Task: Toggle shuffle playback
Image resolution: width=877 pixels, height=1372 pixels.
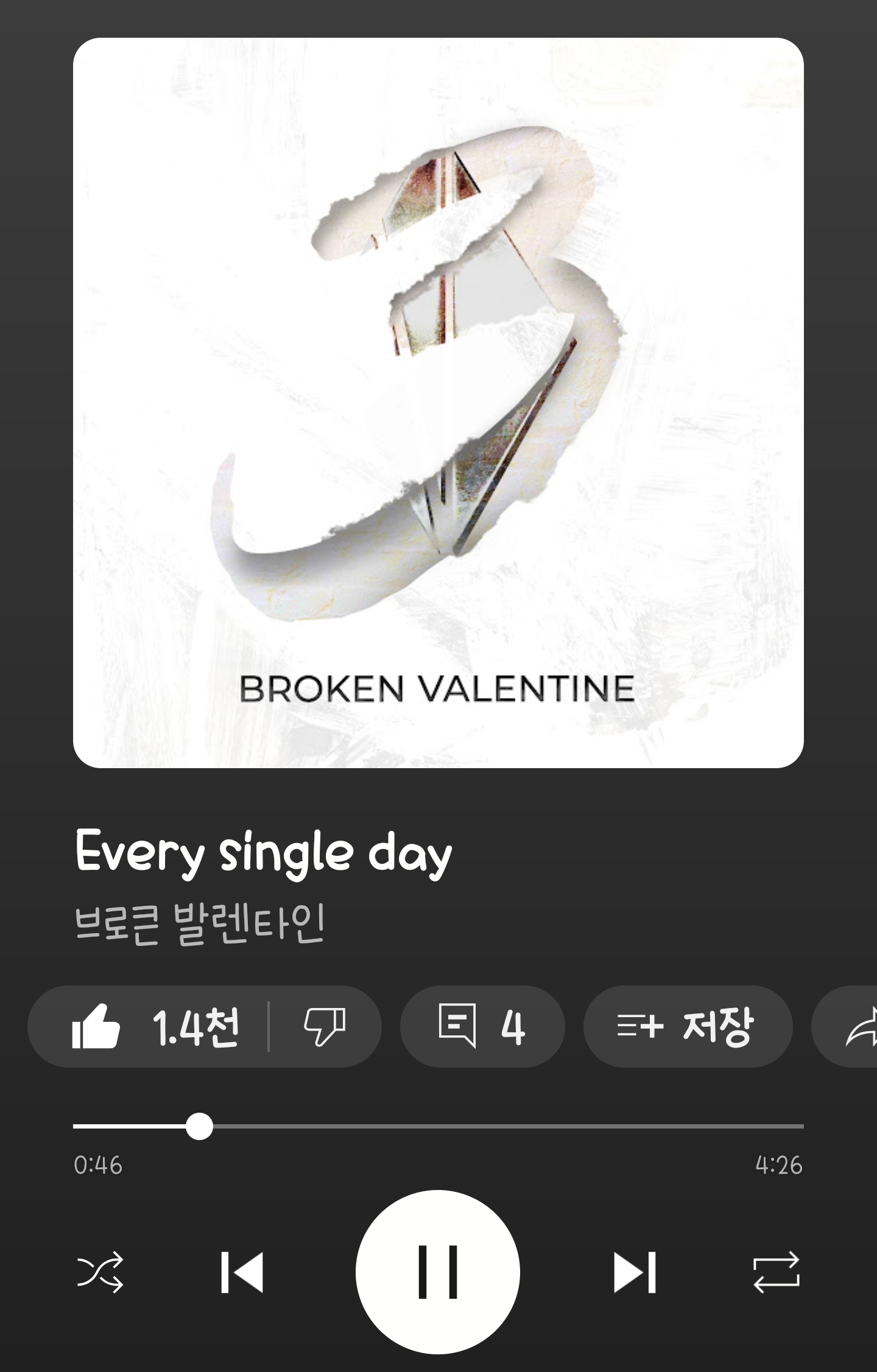Action: click(x=100, y=1272)
